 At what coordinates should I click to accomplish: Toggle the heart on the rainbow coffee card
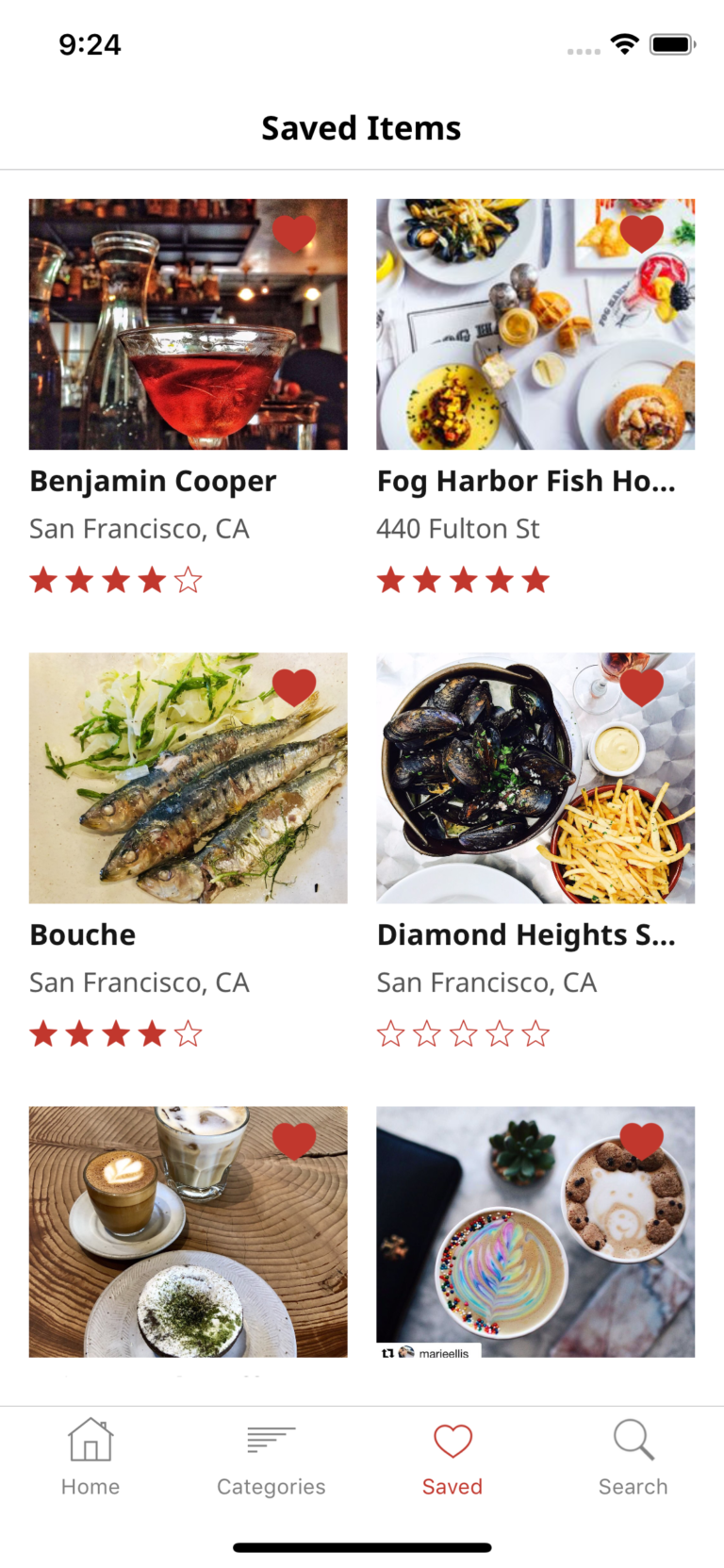tap(641, 1140)
